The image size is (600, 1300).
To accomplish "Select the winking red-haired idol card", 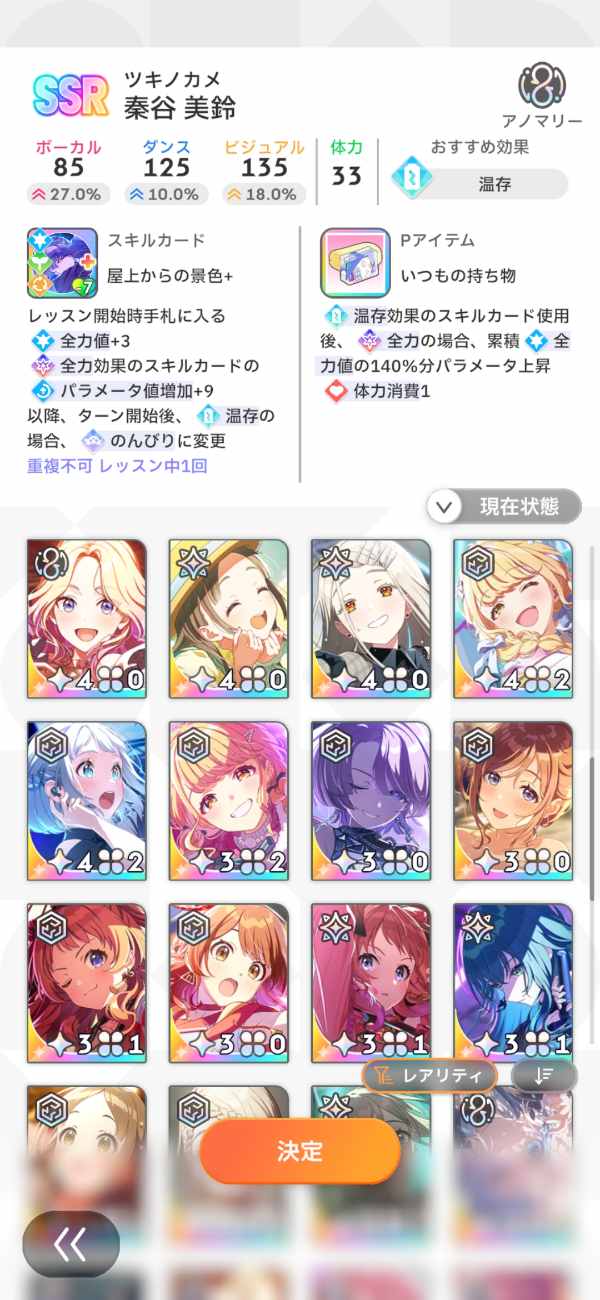I will [87, 982].
